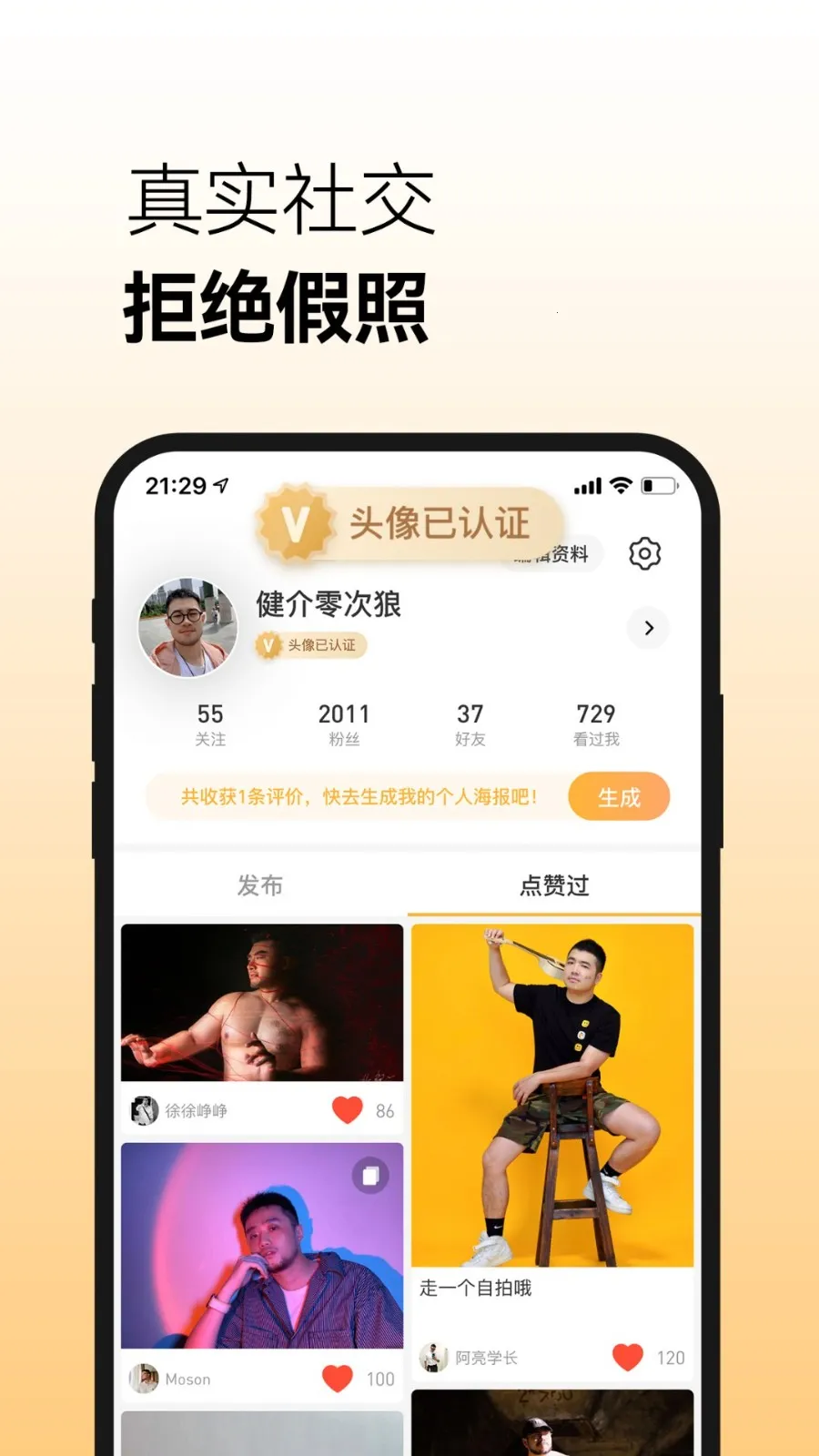Screen dimensions: 819x1456
Task: Open the 729 看过我 viewers count
Action: click(x=594, y=723)
